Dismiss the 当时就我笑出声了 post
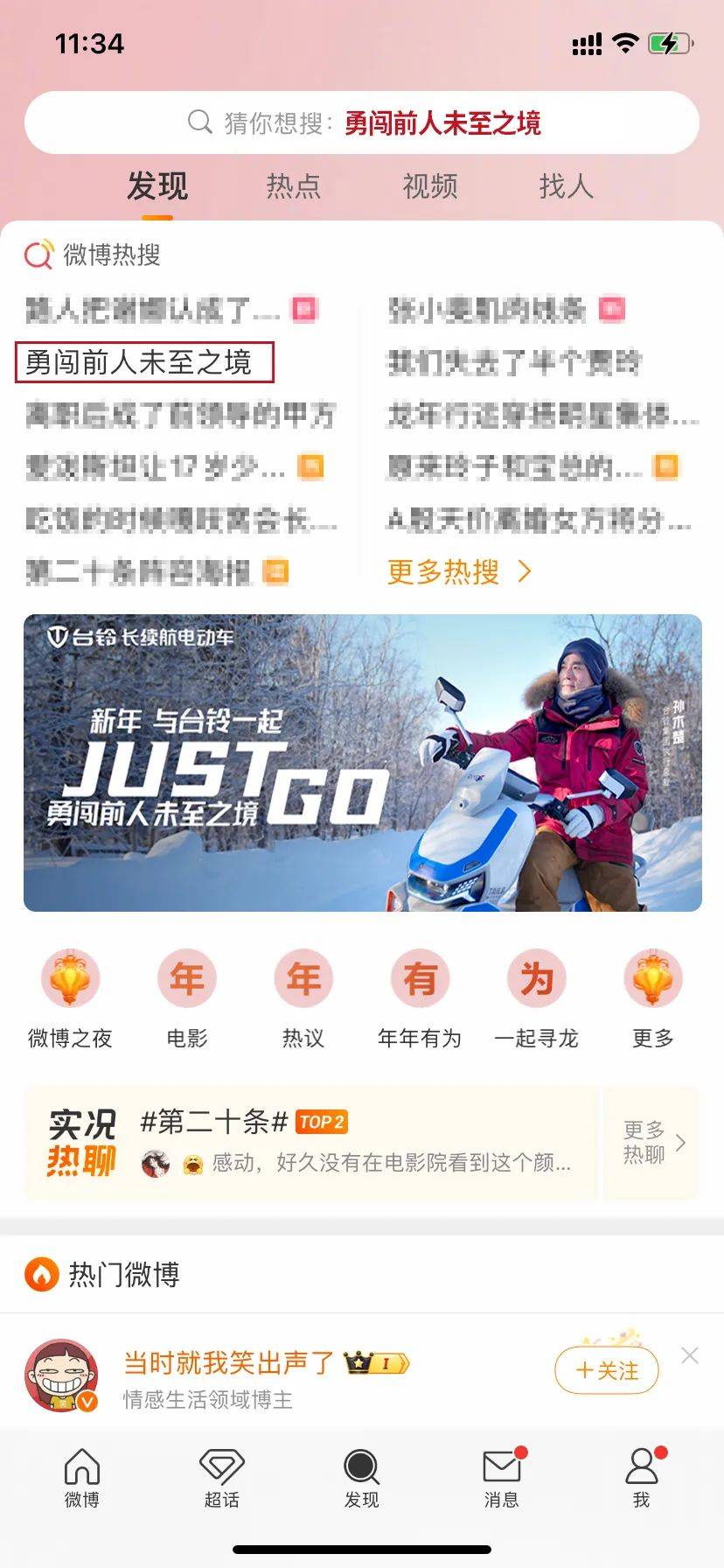Screen dimensions: 724x1568 point(690,1355)
